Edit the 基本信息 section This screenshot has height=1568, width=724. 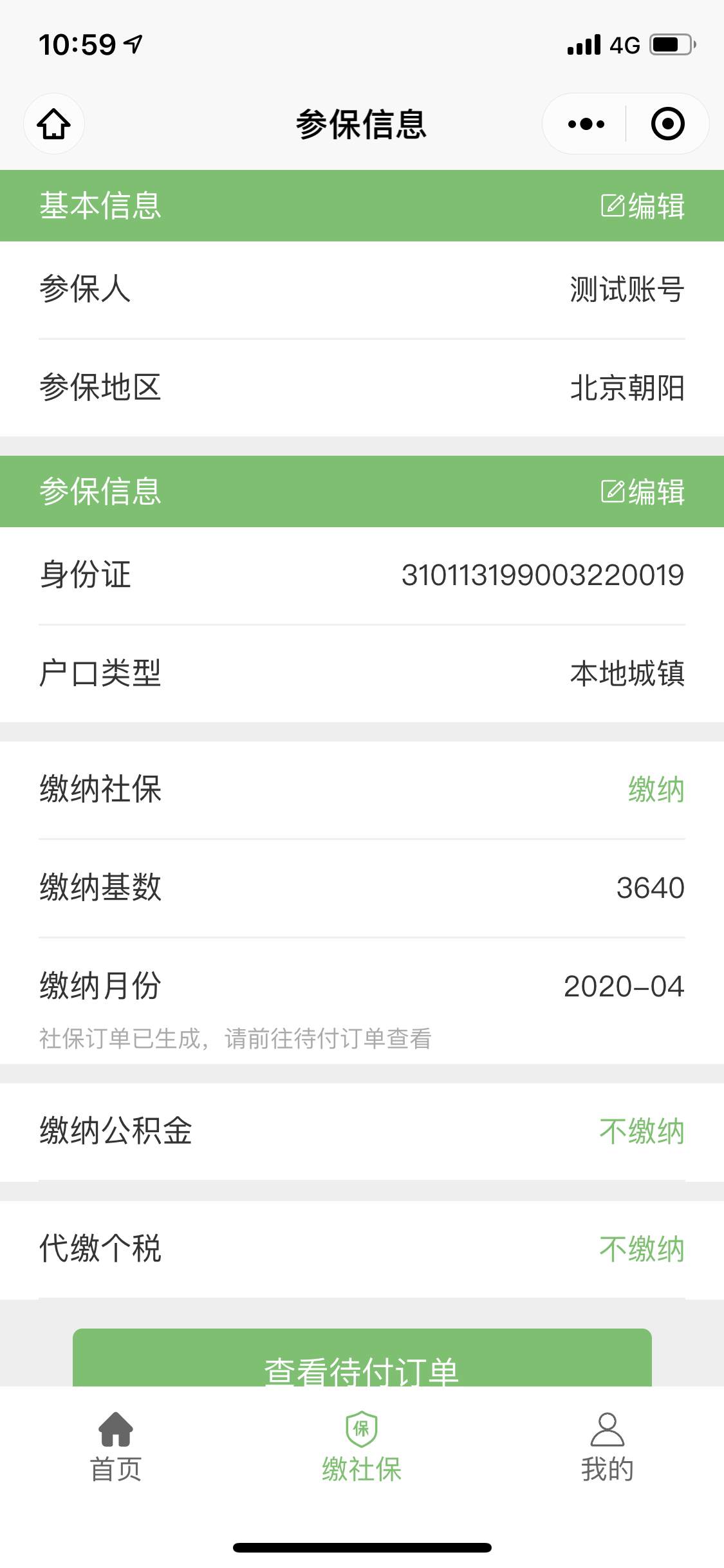pyautogui.click(x=642, y=206)
